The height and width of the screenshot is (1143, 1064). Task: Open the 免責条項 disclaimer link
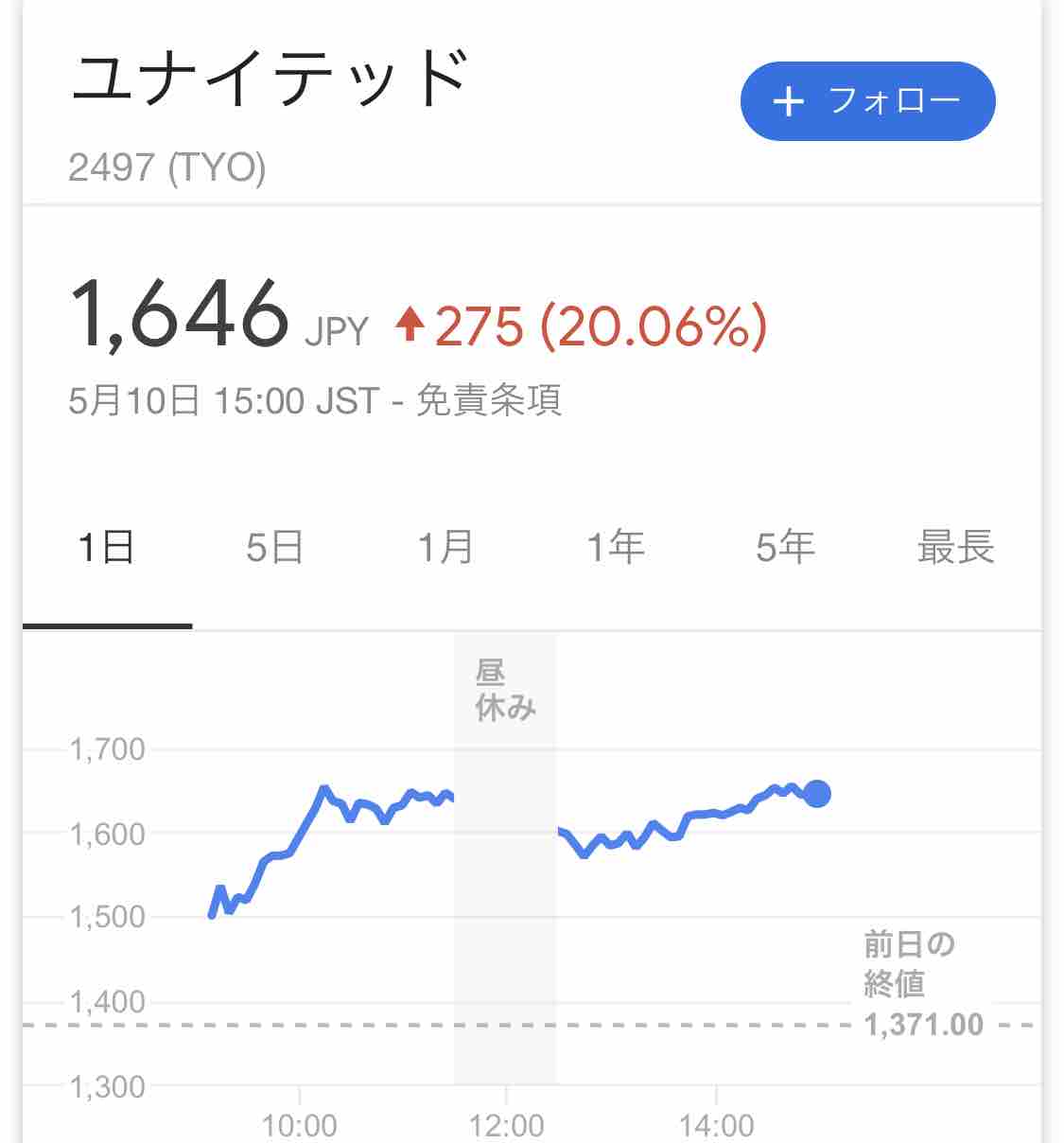489,401
